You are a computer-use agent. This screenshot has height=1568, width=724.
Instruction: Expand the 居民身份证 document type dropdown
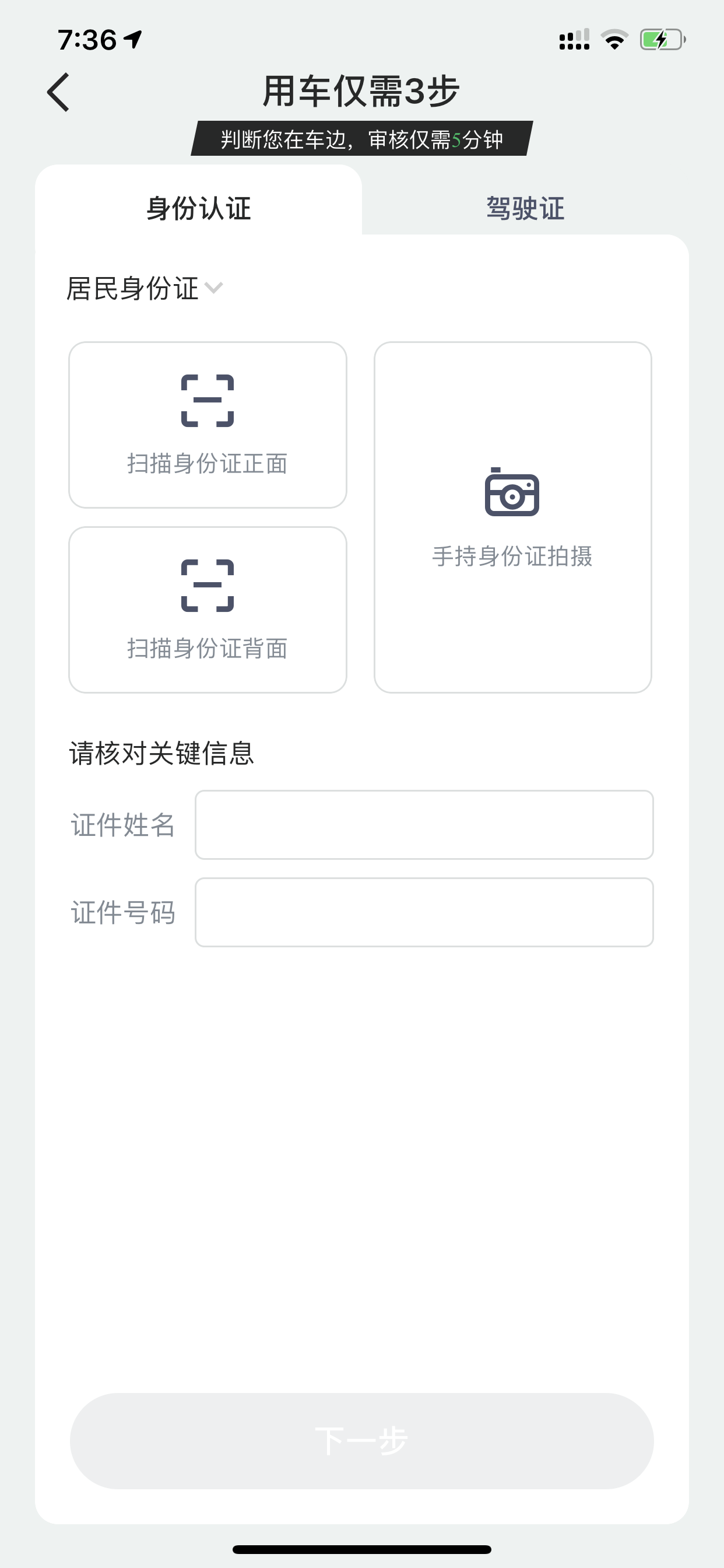coord(145,288)
